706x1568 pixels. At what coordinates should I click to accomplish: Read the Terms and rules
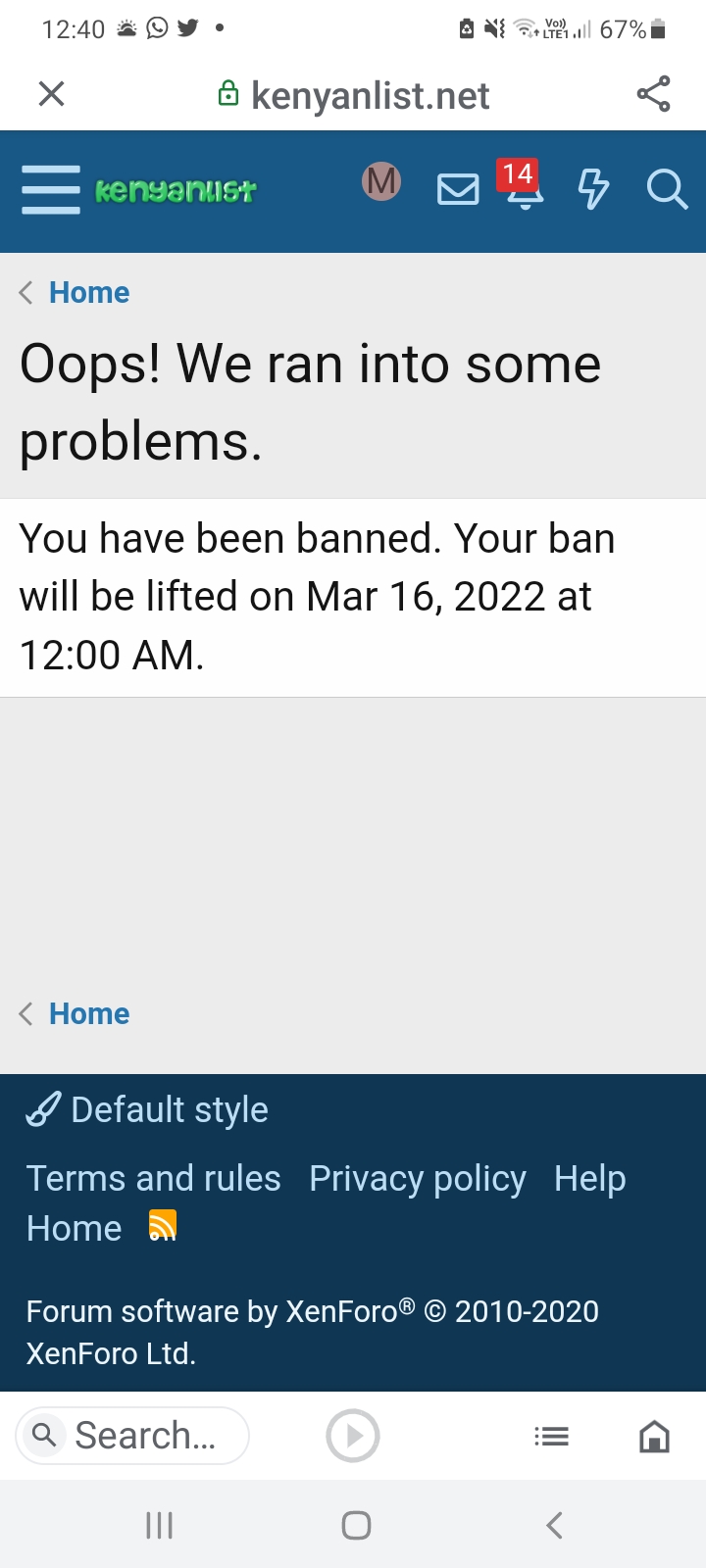pyautogui.click(x=153, y=1178)
